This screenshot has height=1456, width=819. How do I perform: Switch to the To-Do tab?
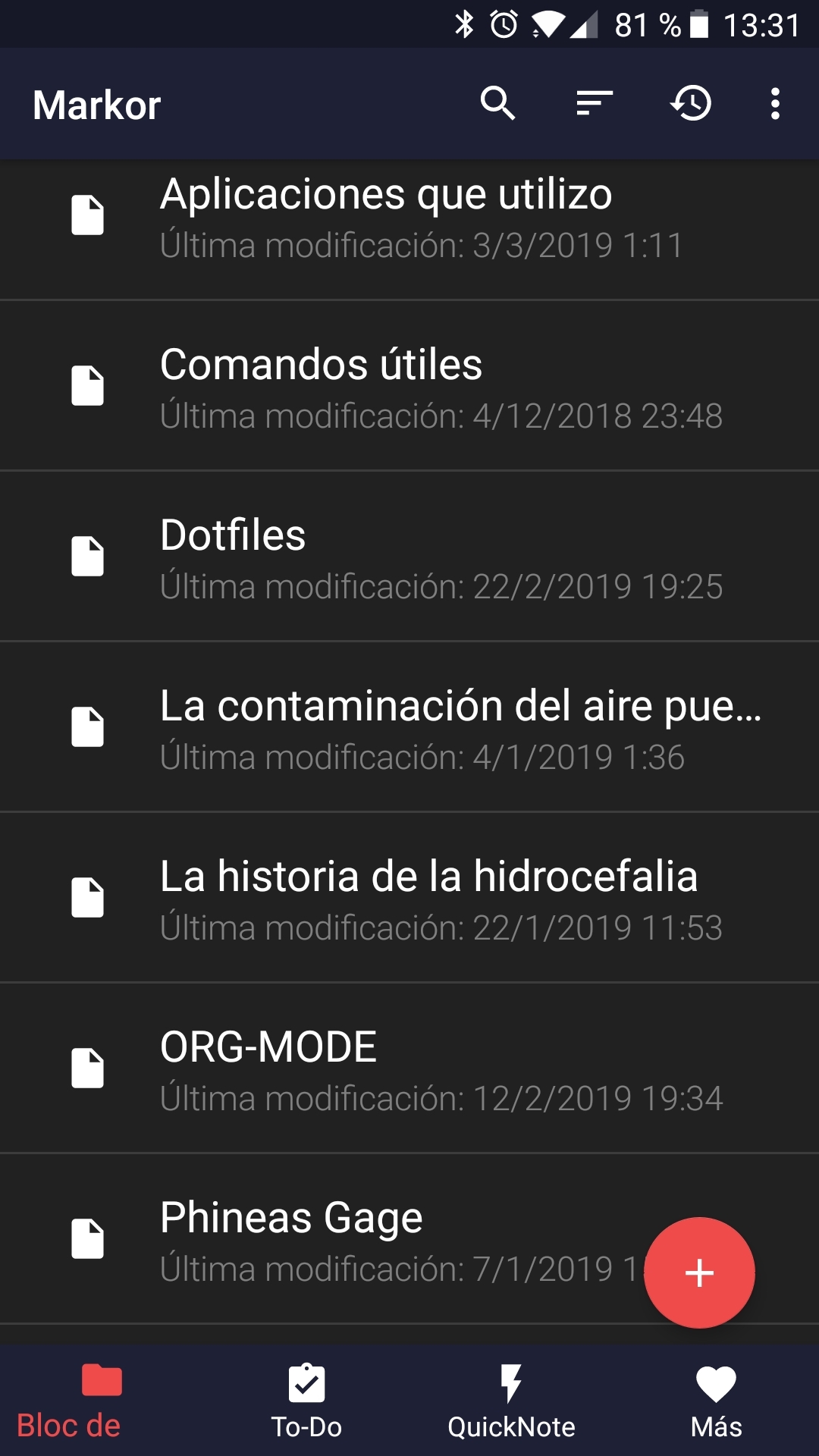coord(307,1401)
